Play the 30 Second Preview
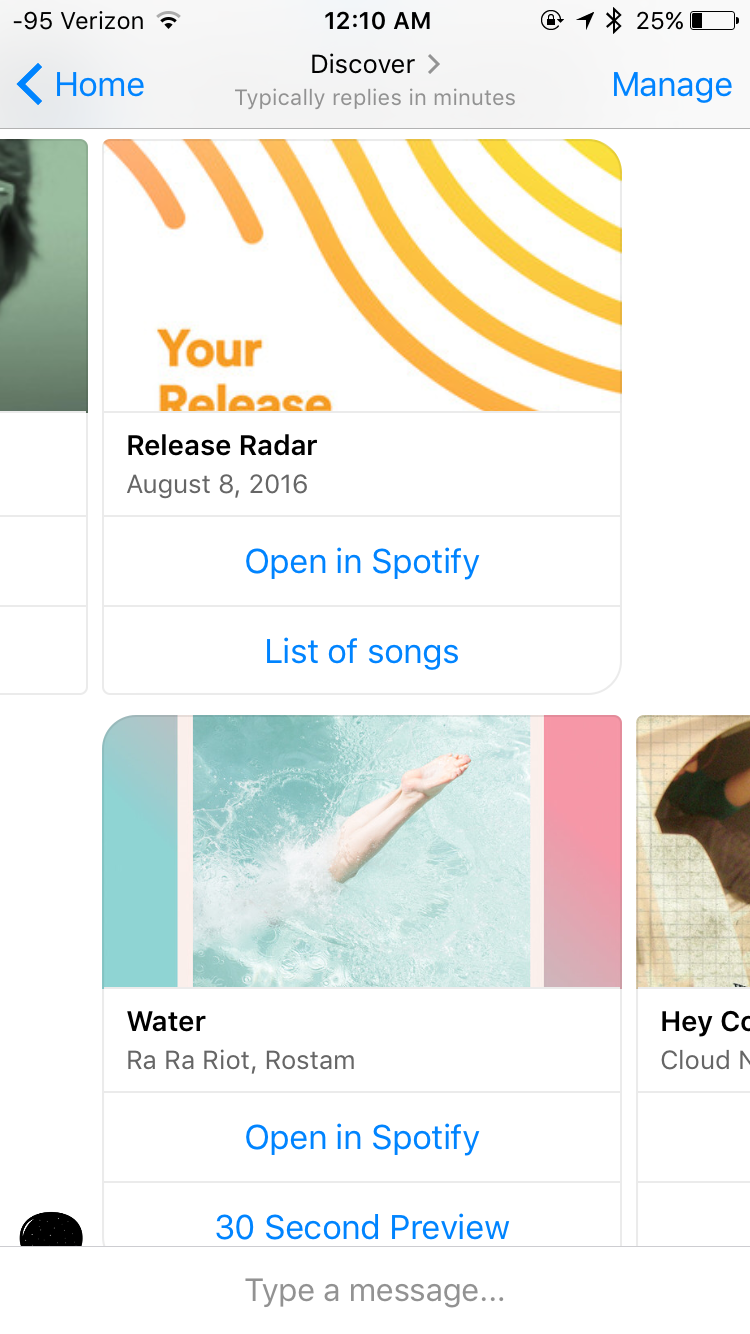 pyautogui.click(x=362, y=1226)
